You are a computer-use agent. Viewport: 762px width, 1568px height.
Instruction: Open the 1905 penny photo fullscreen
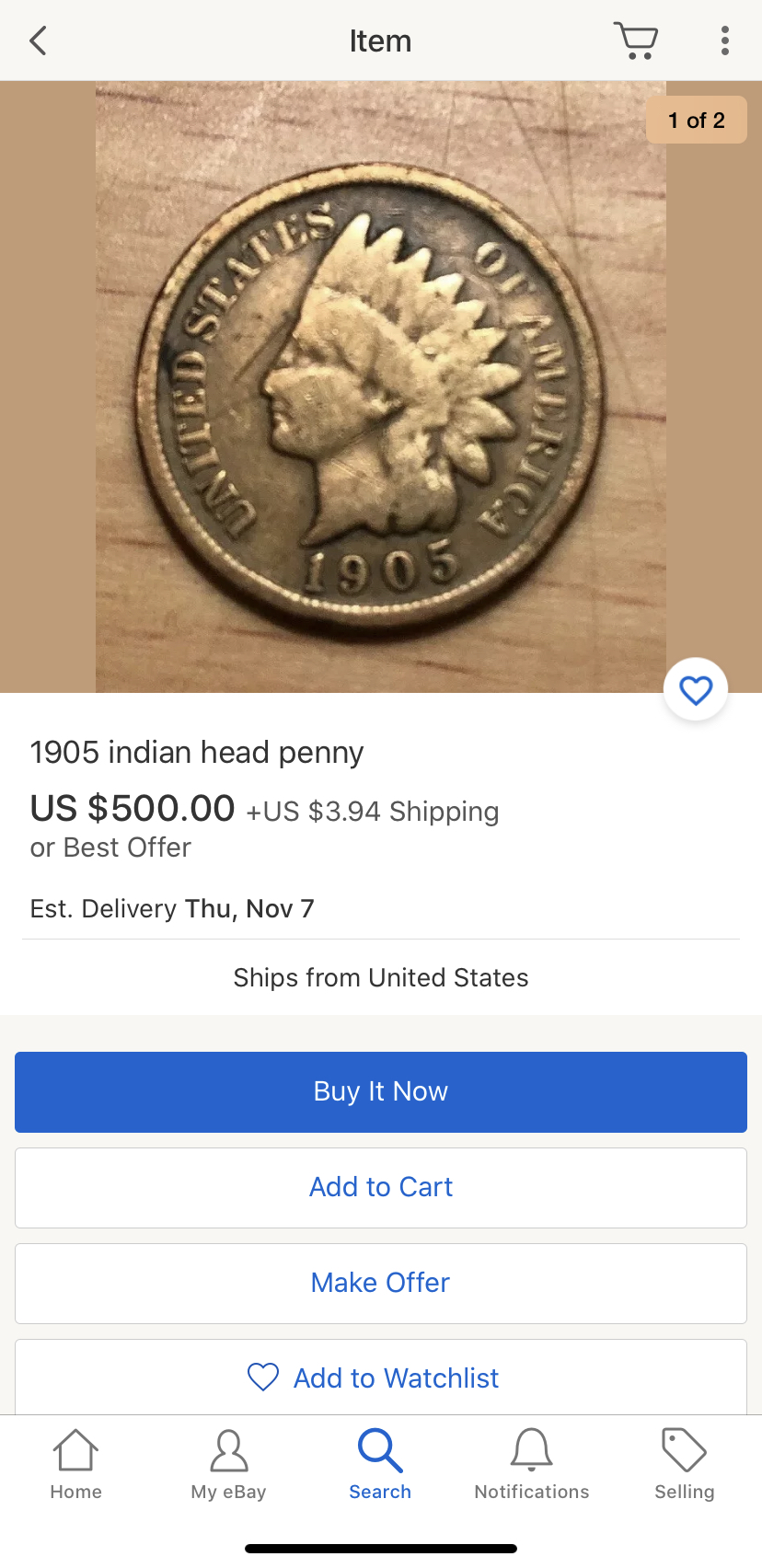pyautogui.click(x=380, y=386)
